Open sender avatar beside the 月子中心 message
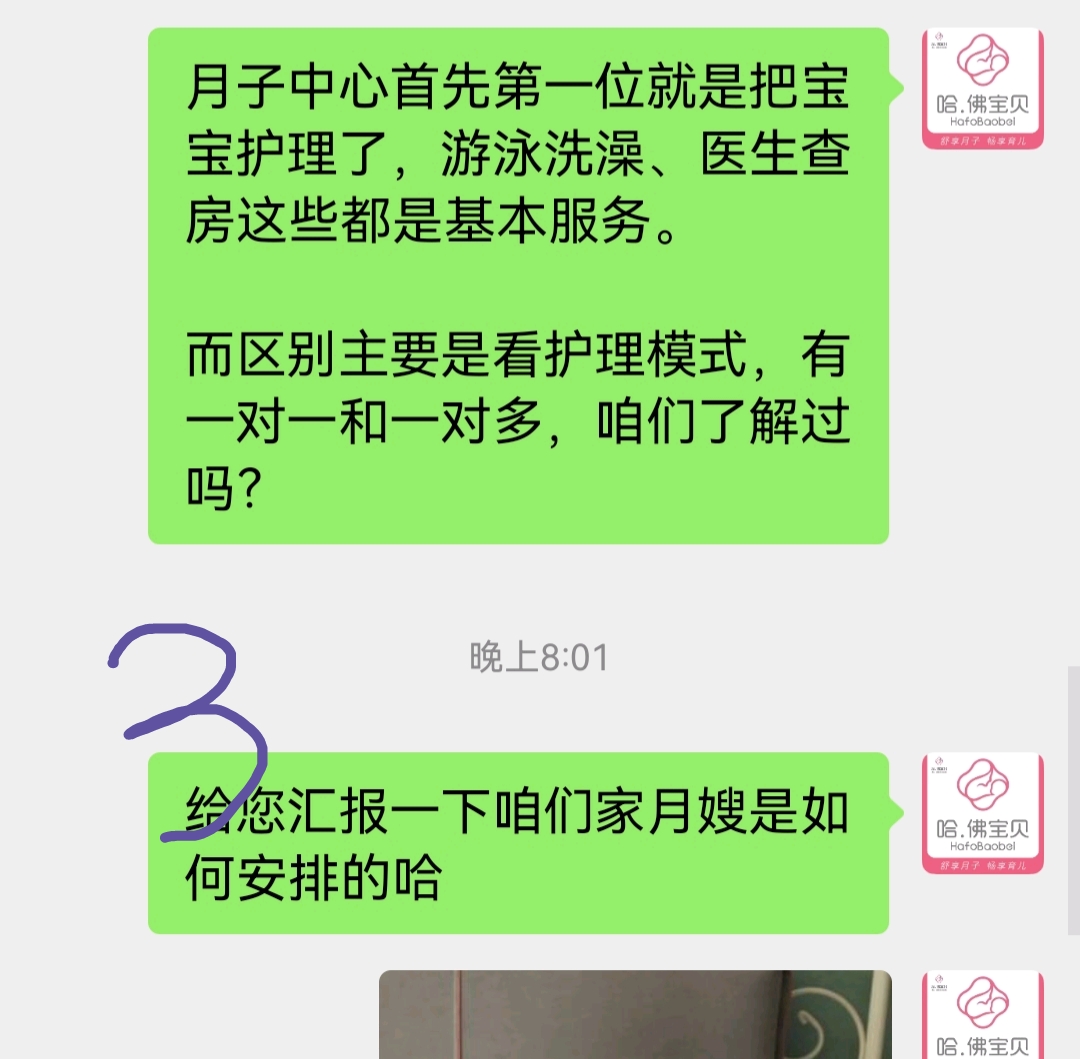This screenshot has width=1080, height=1059. tap(982, 89)
